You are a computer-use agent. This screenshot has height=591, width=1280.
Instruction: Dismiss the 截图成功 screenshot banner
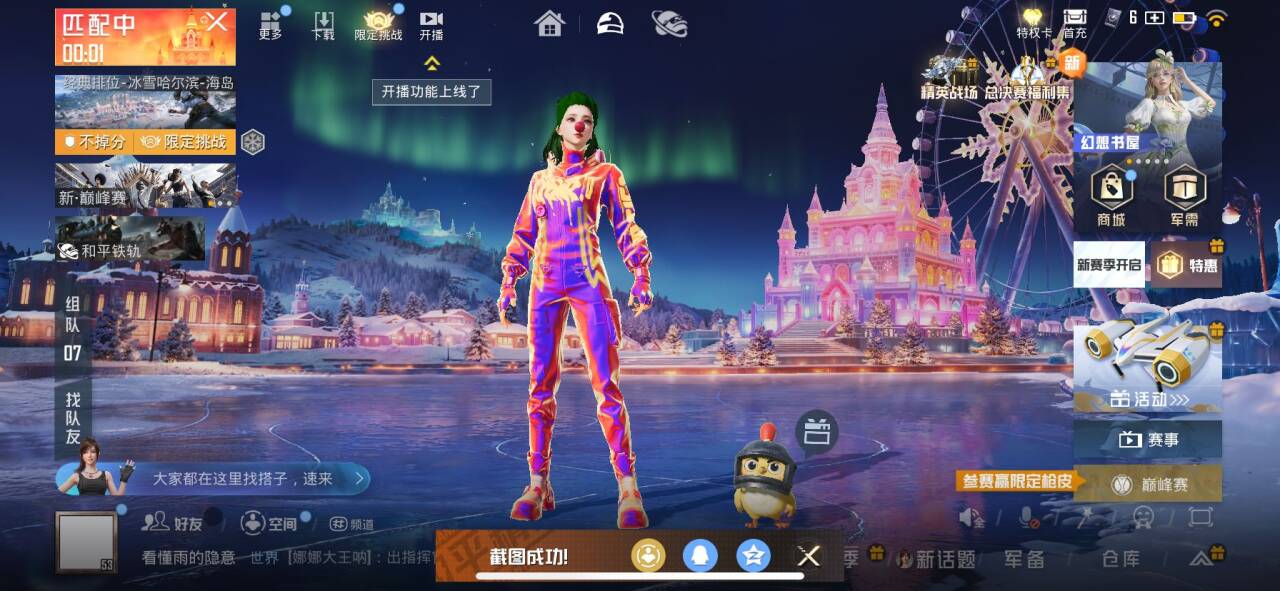[808, 557]
